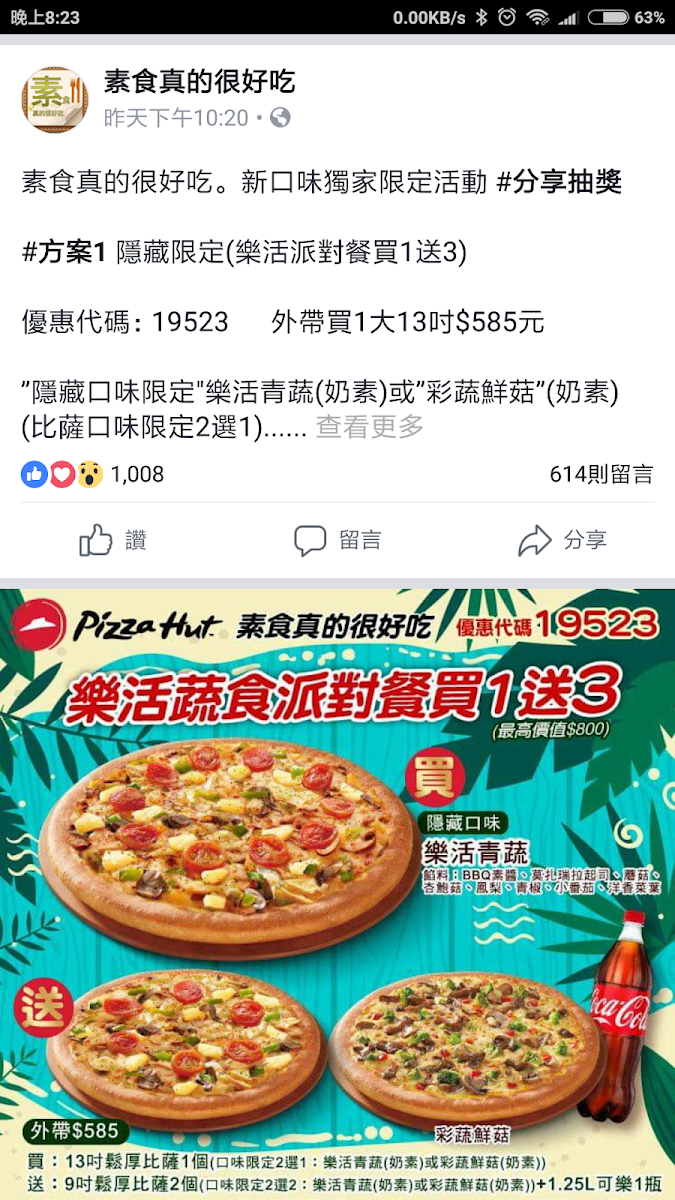
Task: Like the post with 讚
Action: [x=113, y=541]
